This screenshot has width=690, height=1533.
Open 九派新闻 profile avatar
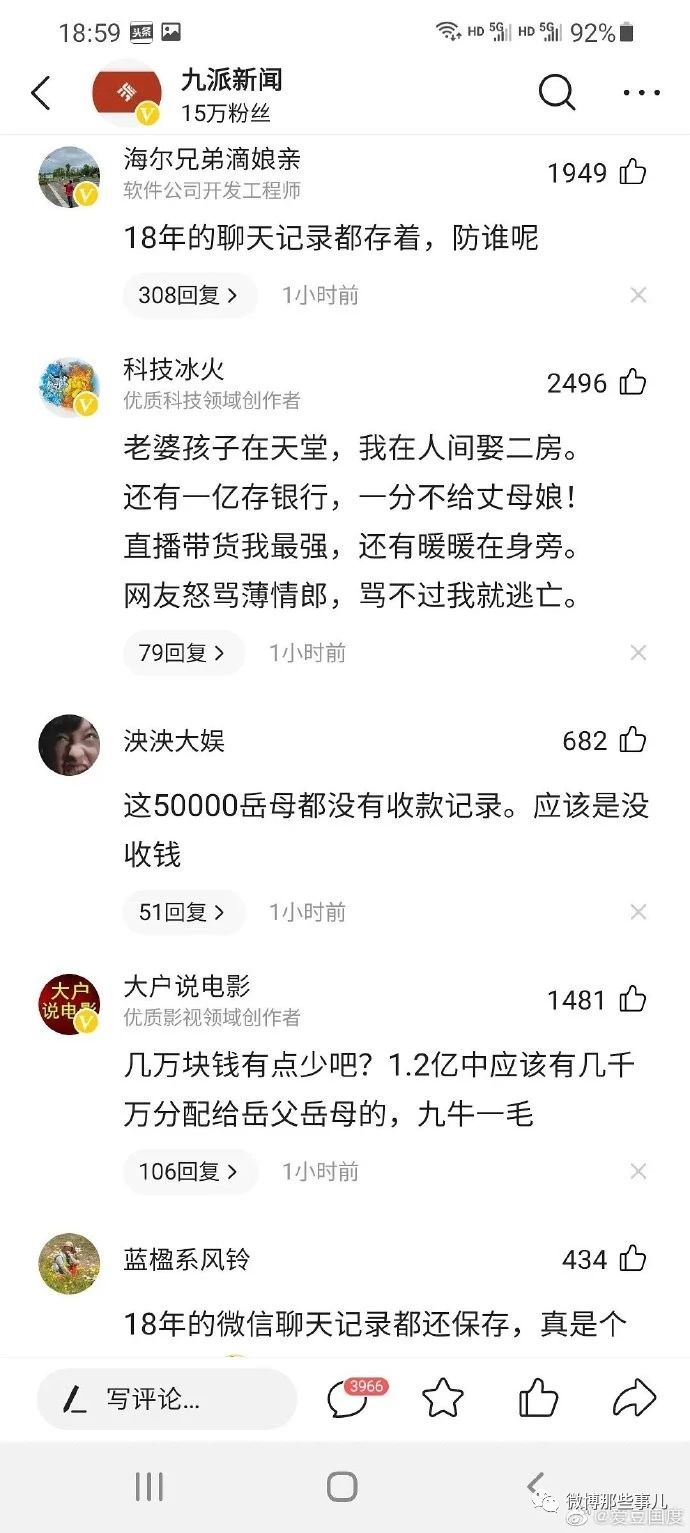click(x=126, y=94)
